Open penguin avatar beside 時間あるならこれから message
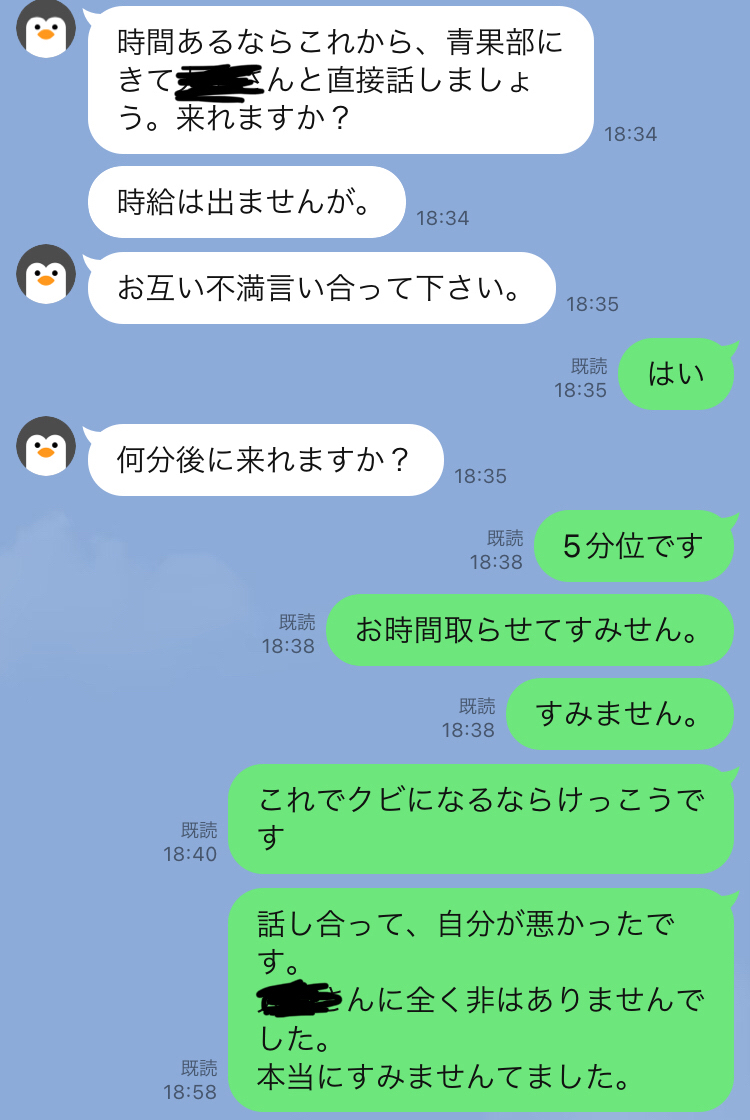 [x=46, y=27]
